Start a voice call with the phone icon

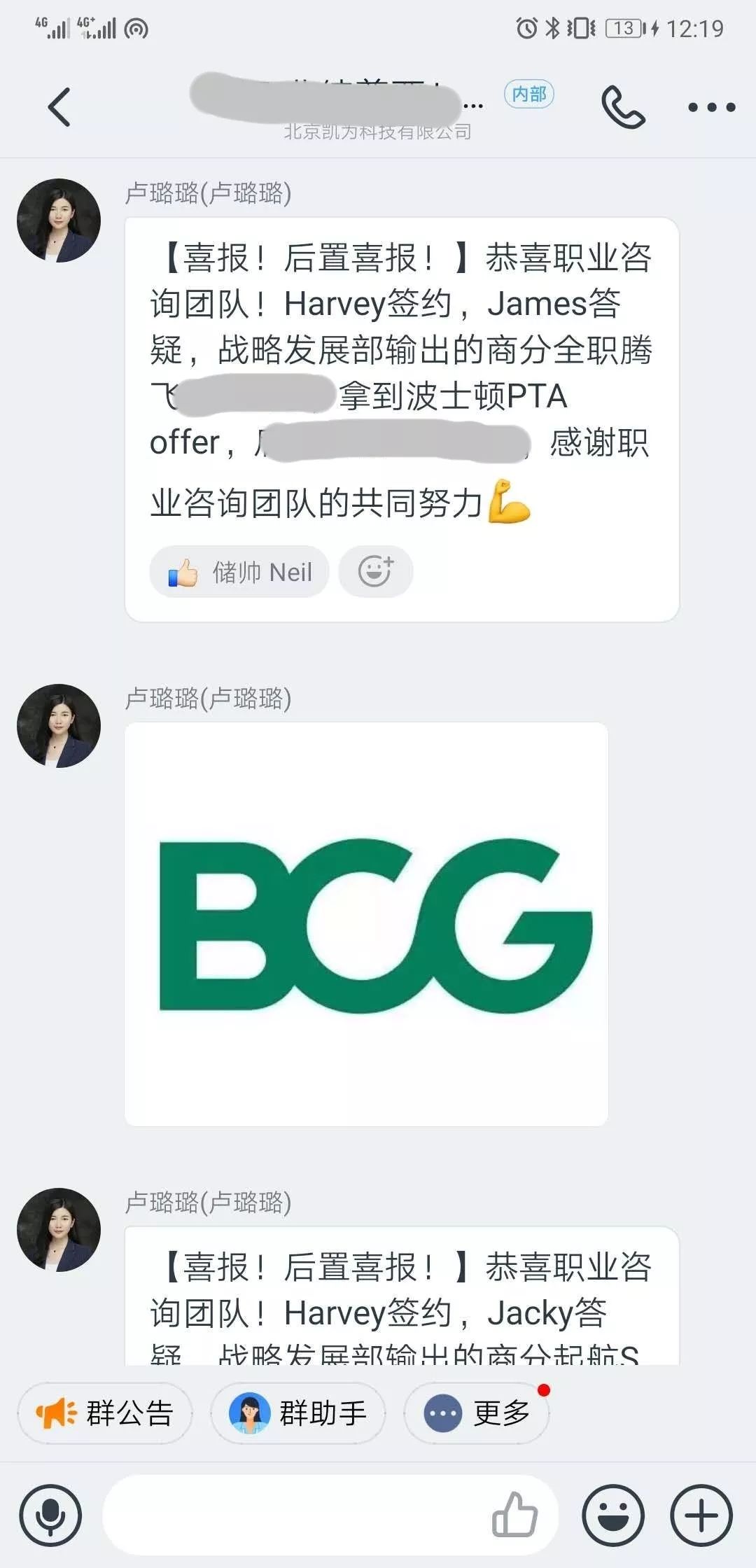click(623, 107)
